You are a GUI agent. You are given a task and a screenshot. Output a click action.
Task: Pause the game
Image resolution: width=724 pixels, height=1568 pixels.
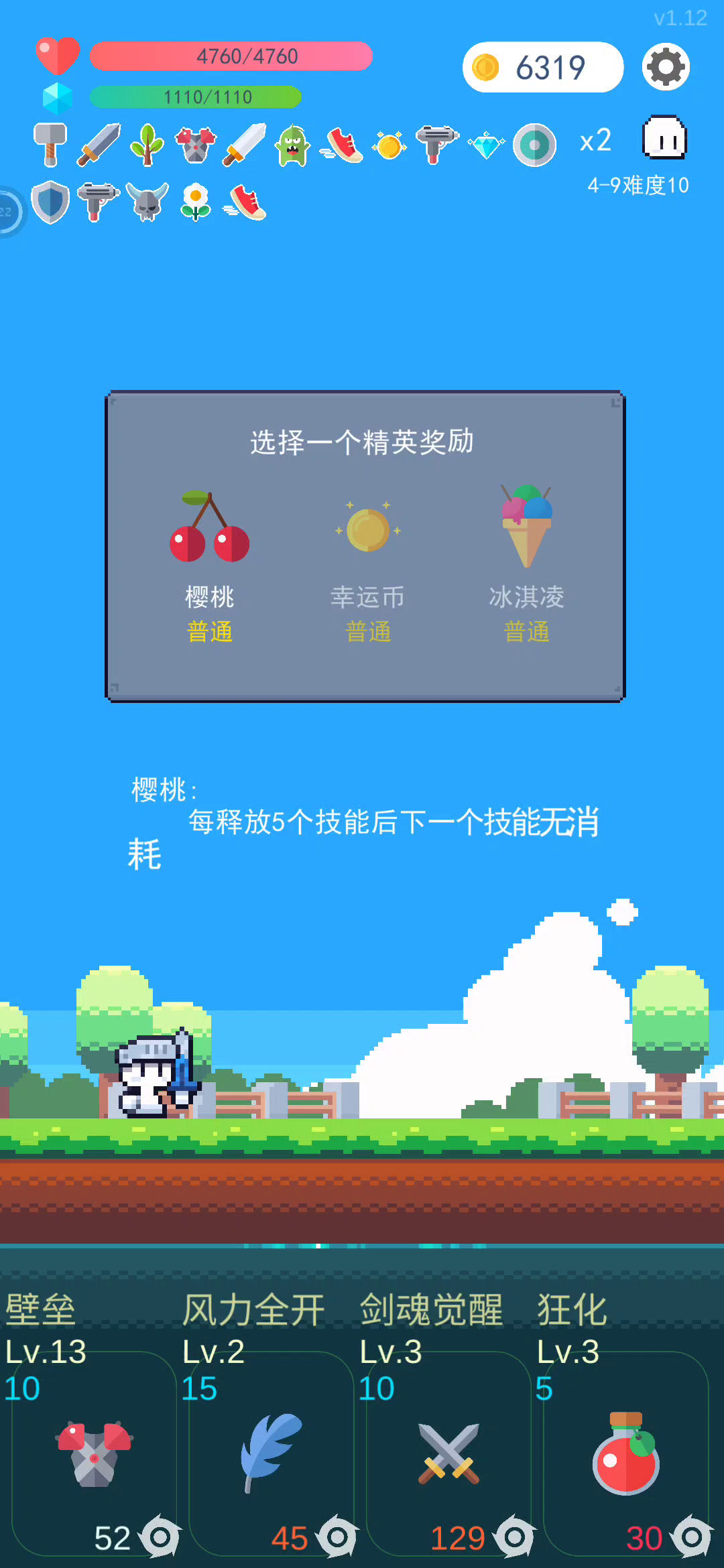tap(664, 138)
